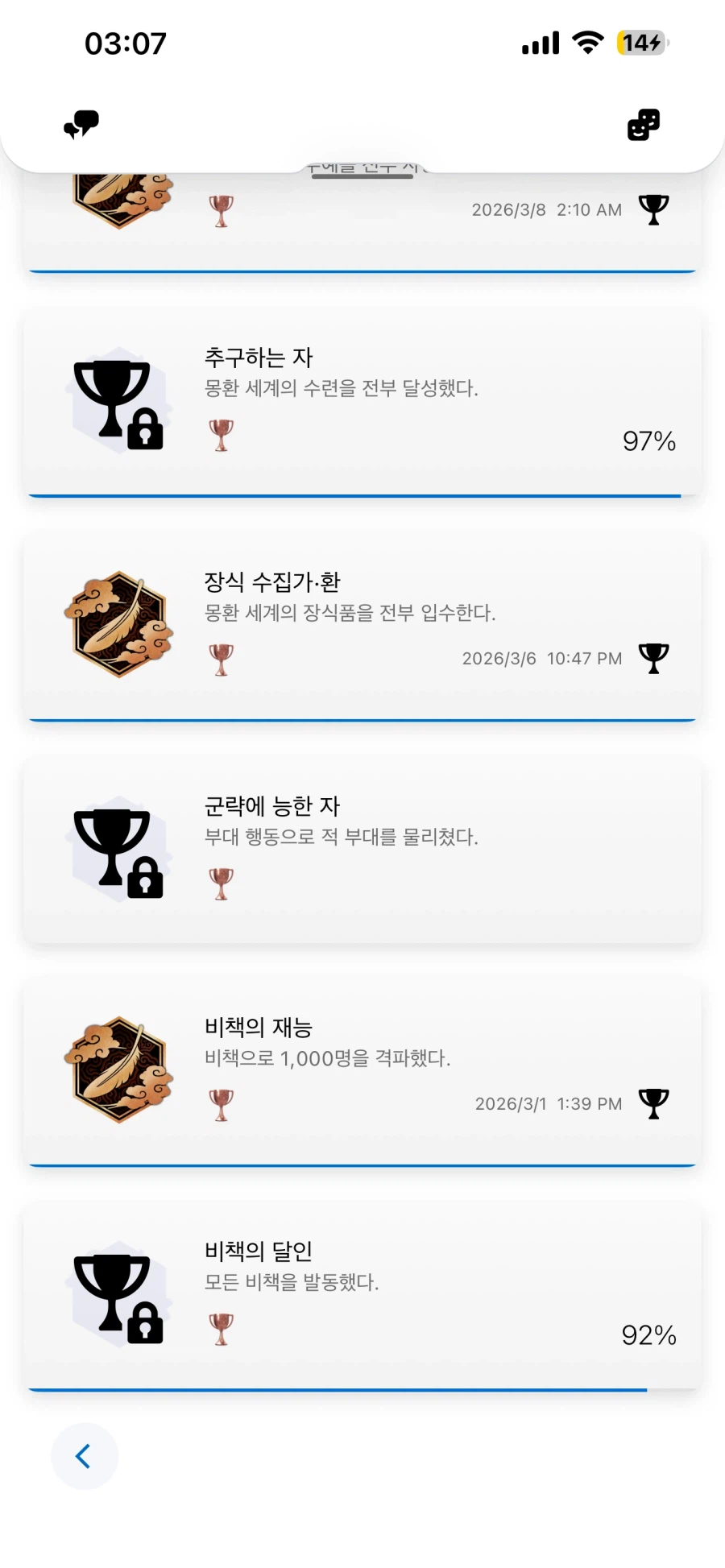Select the locked trophy icon for 군략에 능한 자
This screenshot has height=1568, width=725.
point(118,851)
